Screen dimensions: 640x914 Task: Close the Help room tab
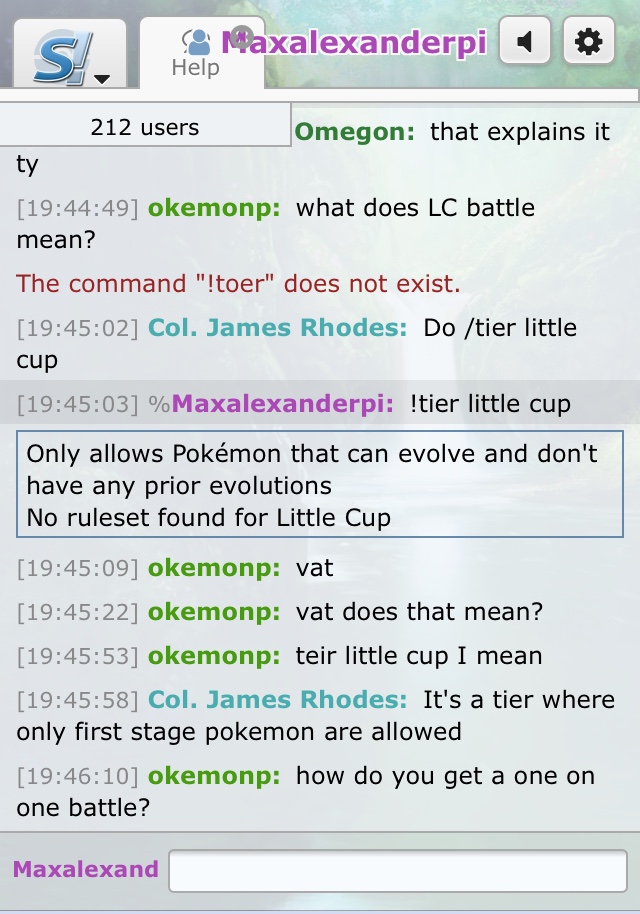pos(240,37)
